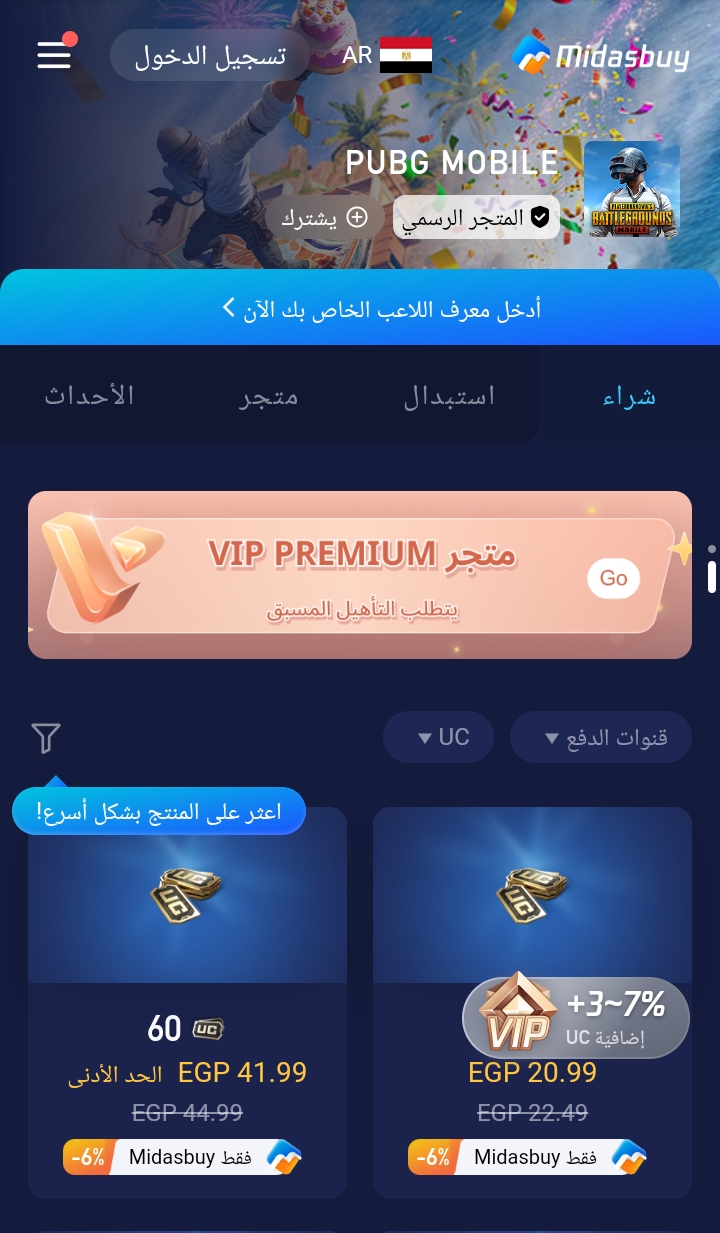This screenshot has height=1233, width=720.
Task: Select the EGP 20.99 UC card
Action: tap(532, 1003)
